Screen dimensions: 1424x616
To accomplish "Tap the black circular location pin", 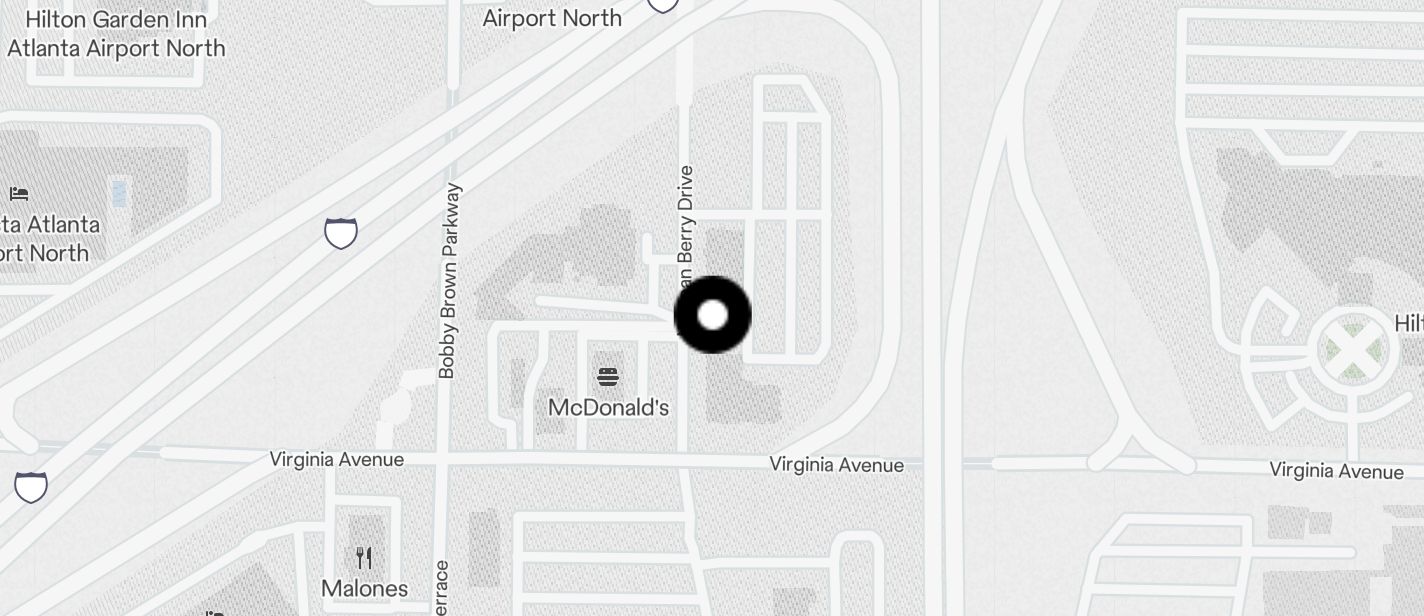I will (x=712, y=315).
